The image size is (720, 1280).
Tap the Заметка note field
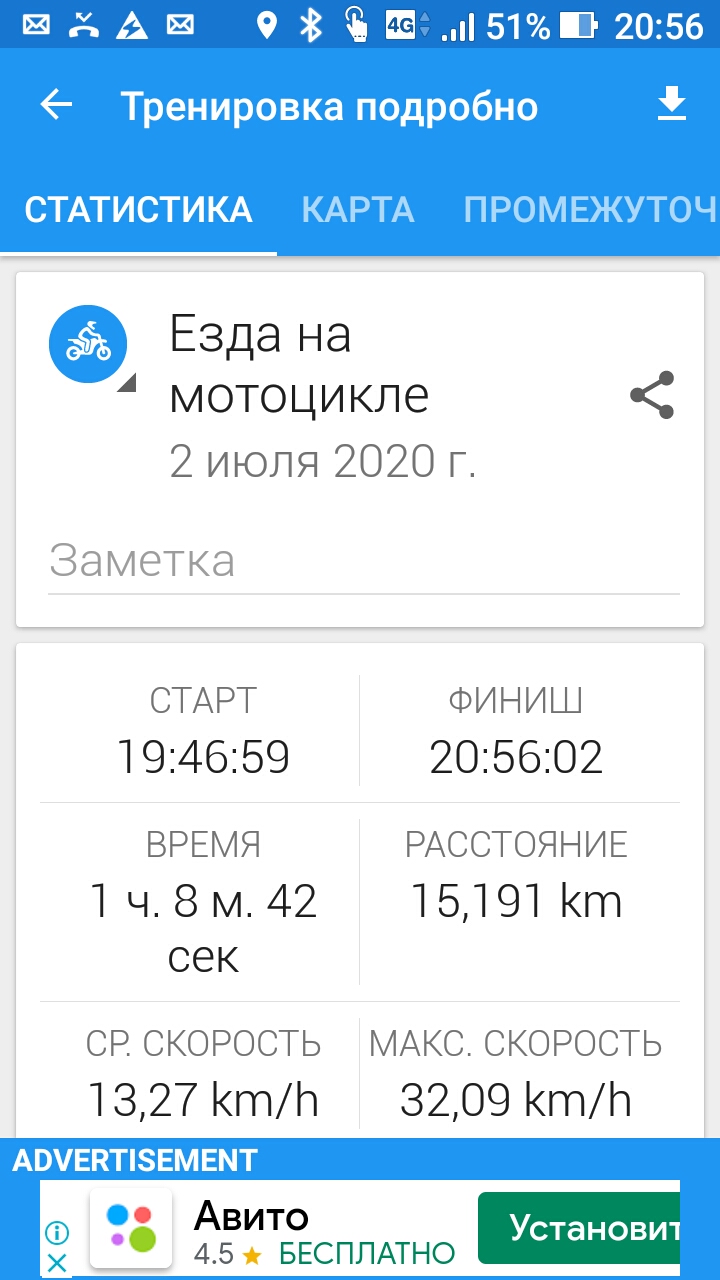tap(364, 562)
